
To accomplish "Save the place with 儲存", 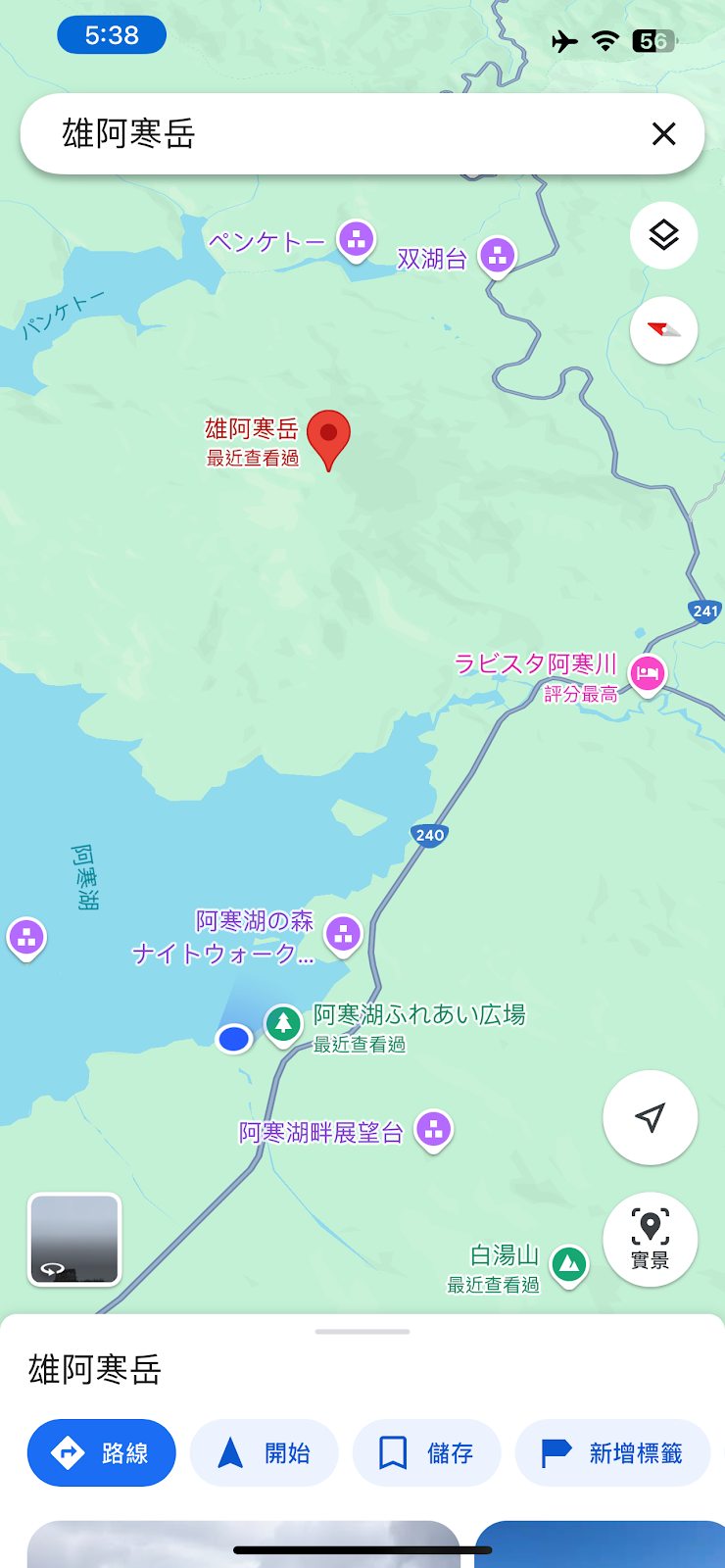I will click(x=427, y=1452).
